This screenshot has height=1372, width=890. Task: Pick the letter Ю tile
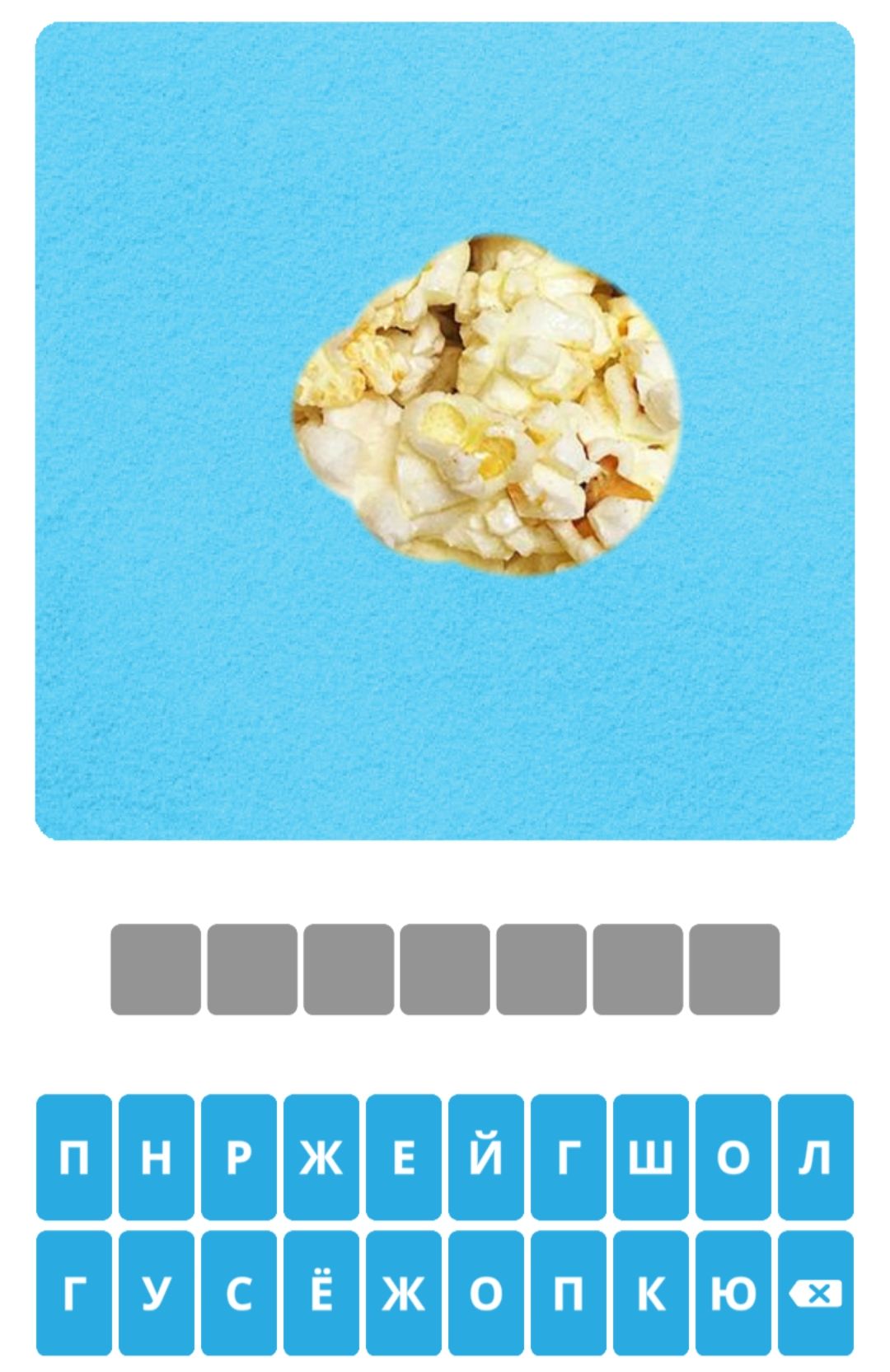733,1293
